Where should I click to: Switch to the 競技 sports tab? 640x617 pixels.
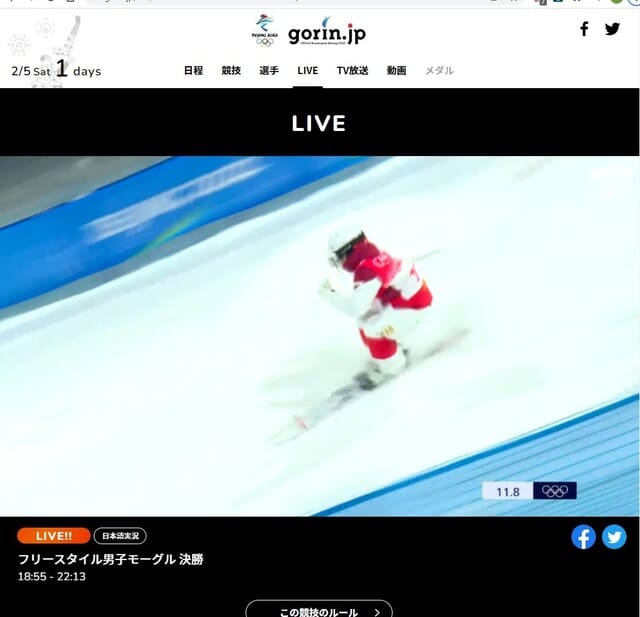(231, 71)
